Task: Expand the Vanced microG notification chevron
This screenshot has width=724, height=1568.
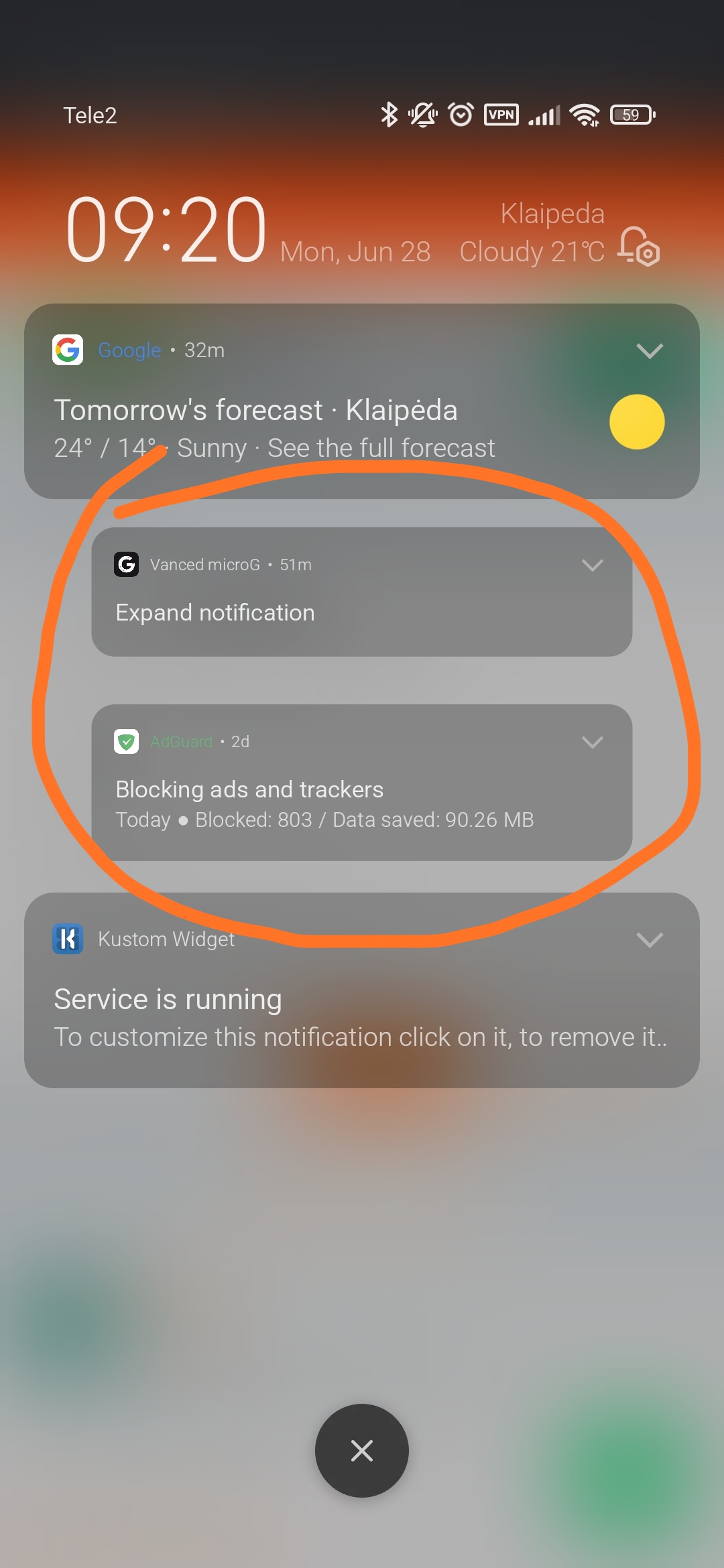Action: (592, 565)
